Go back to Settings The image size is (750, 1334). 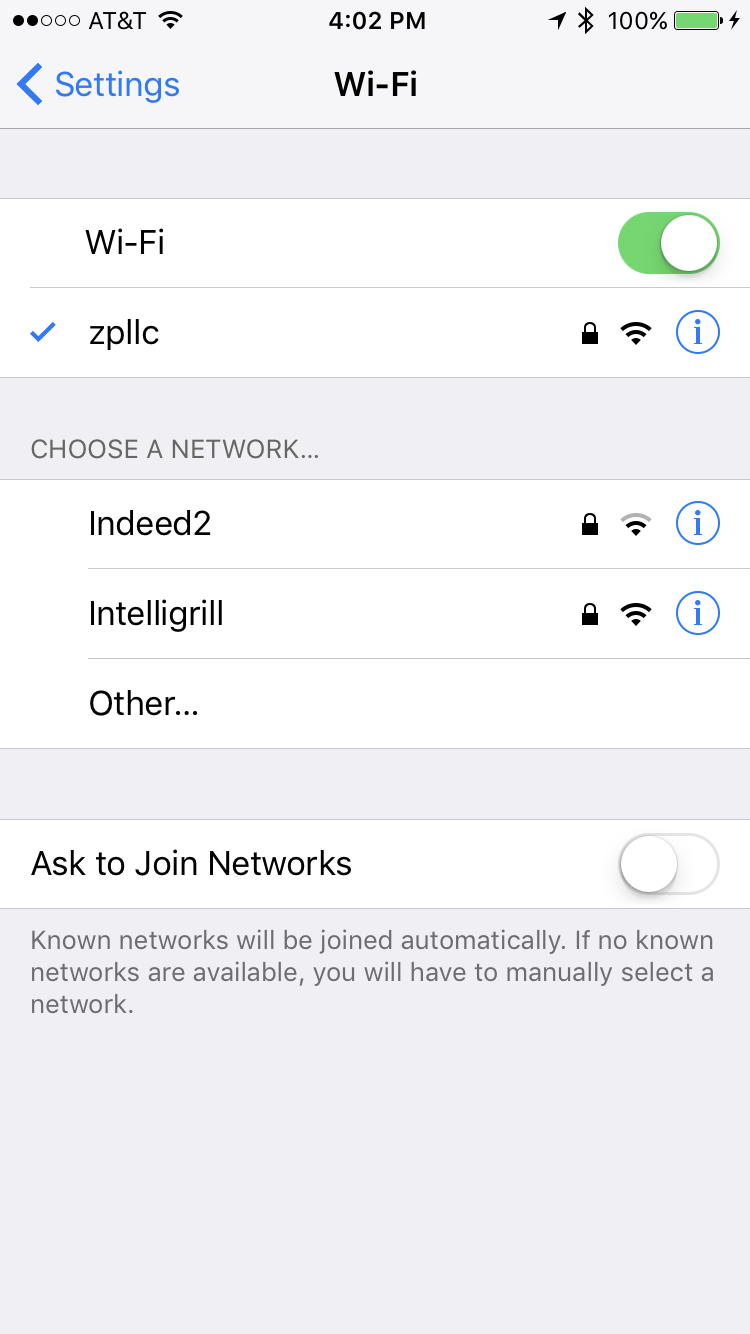[x=98, y=85]
